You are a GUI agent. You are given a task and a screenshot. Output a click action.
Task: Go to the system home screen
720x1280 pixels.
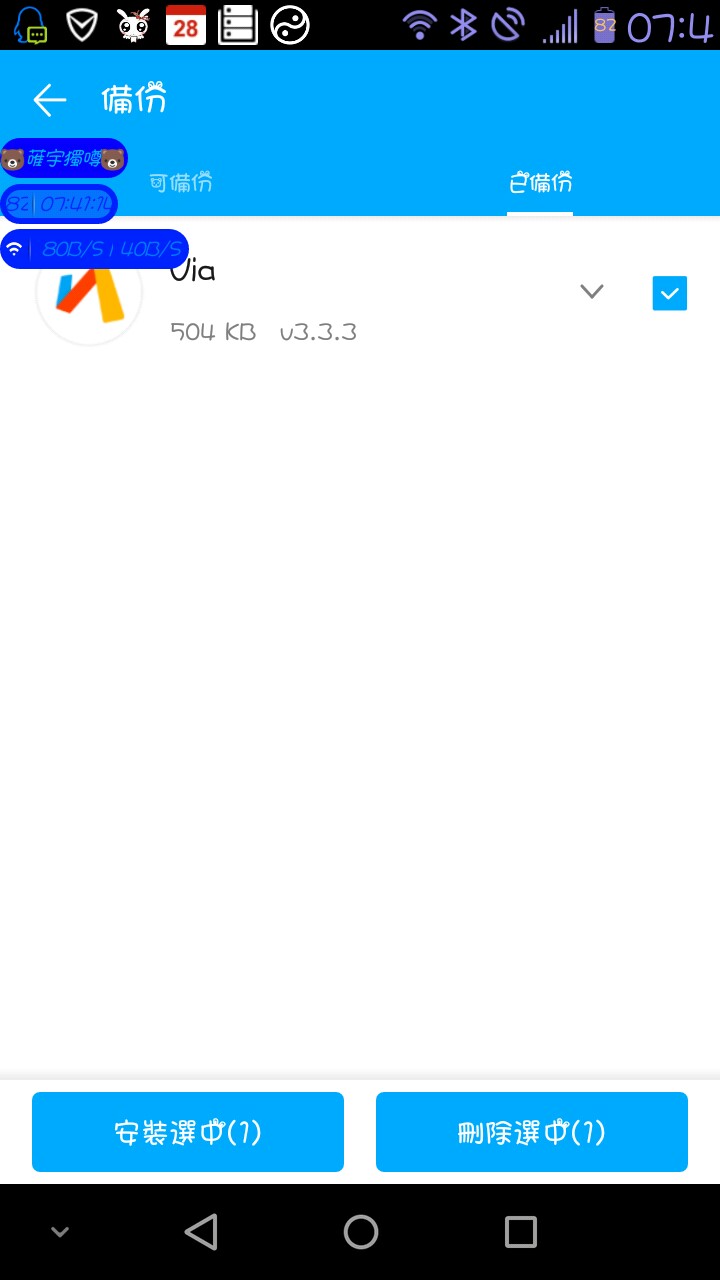(360, 1232)
